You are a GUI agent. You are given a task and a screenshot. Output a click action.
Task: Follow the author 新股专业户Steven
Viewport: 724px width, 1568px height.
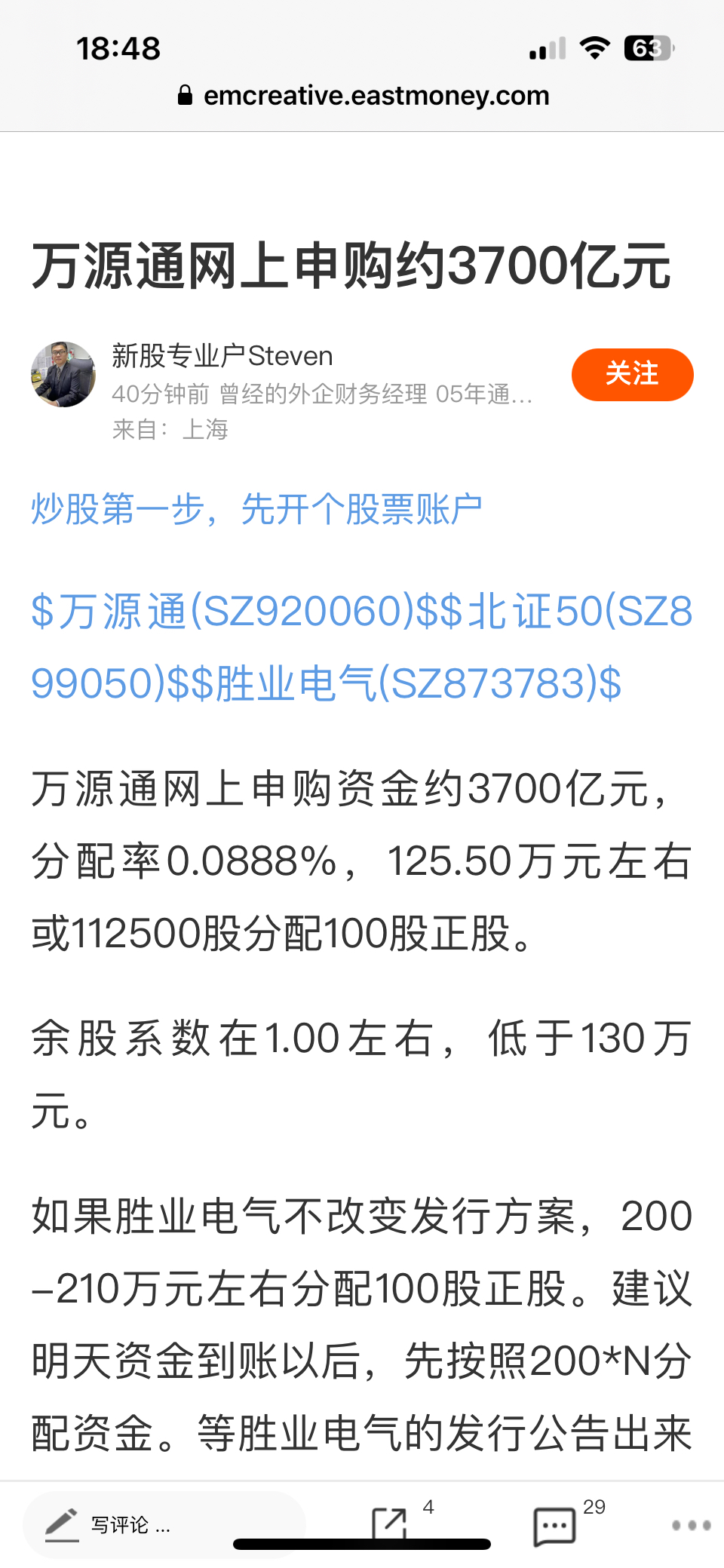[x=632, y=374]
